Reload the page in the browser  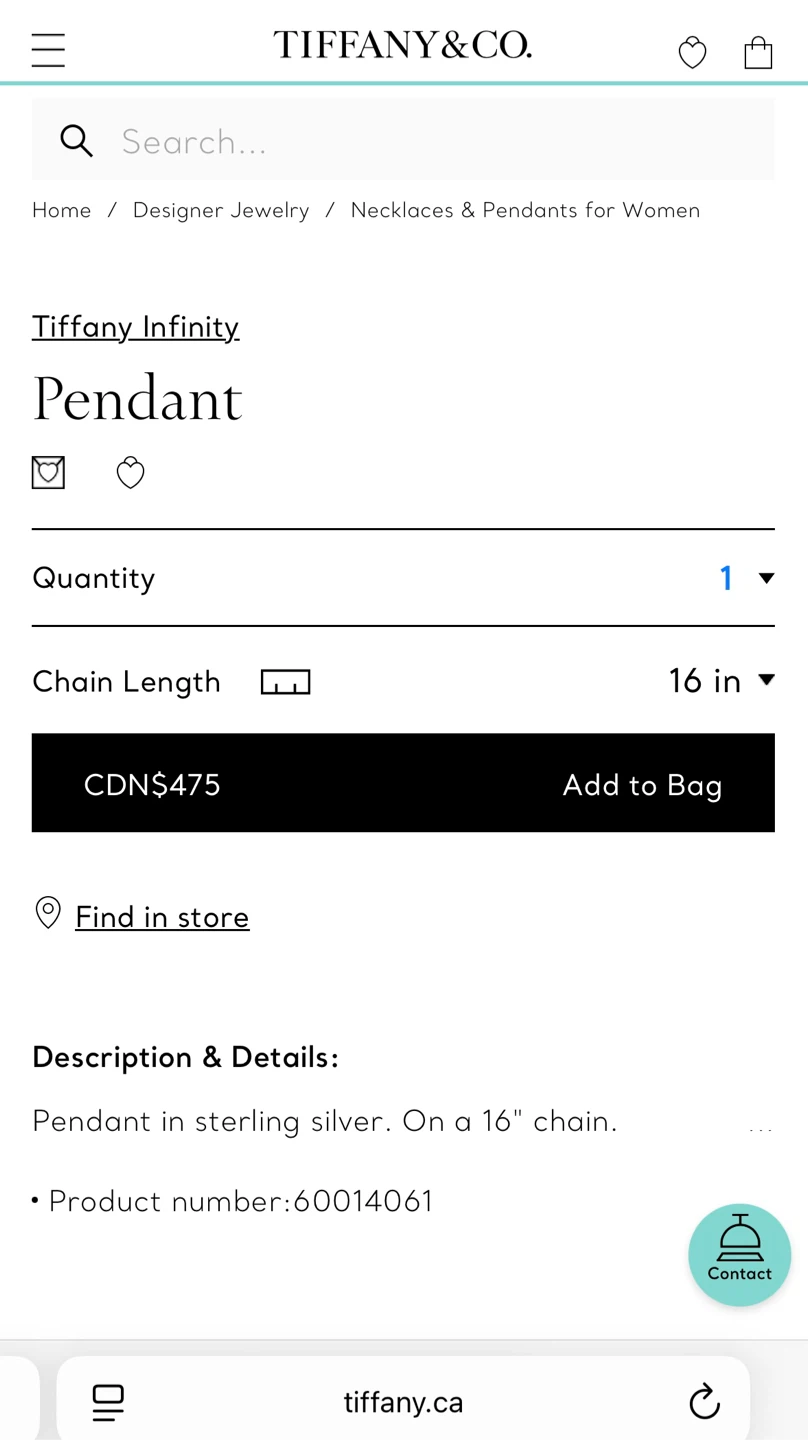[704, 1402]
